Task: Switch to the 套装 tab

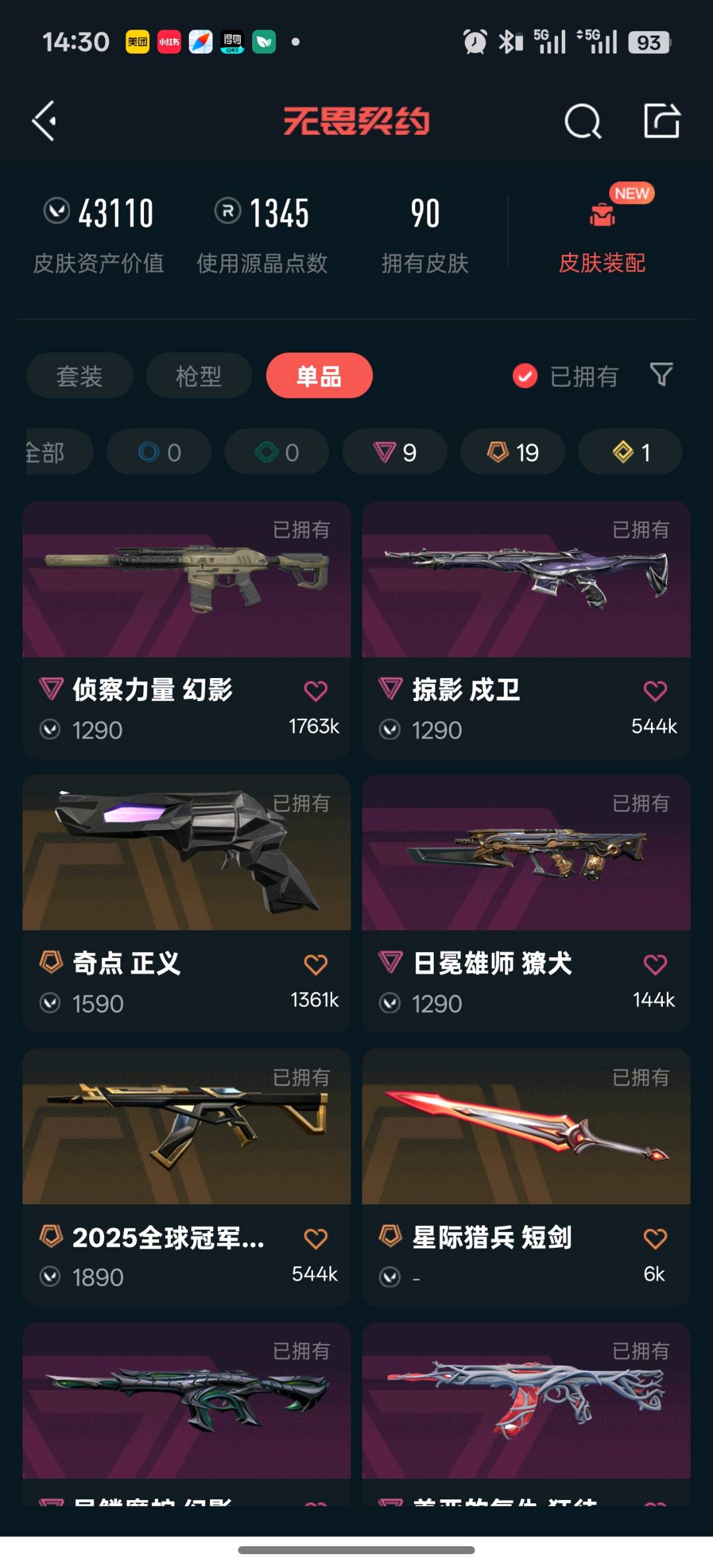Action: point(79,376)
